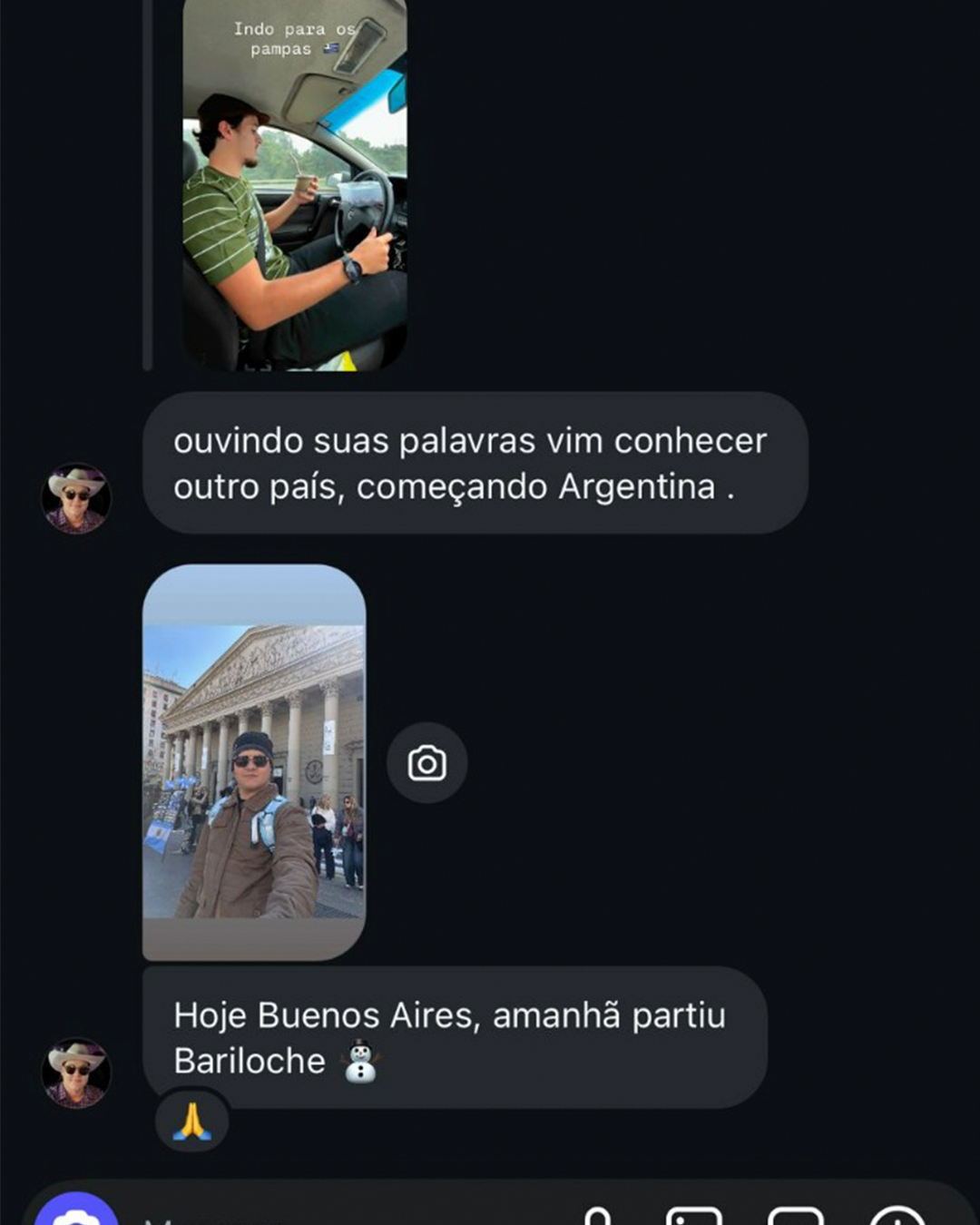Open the gallery image picker

[694, 1218]
